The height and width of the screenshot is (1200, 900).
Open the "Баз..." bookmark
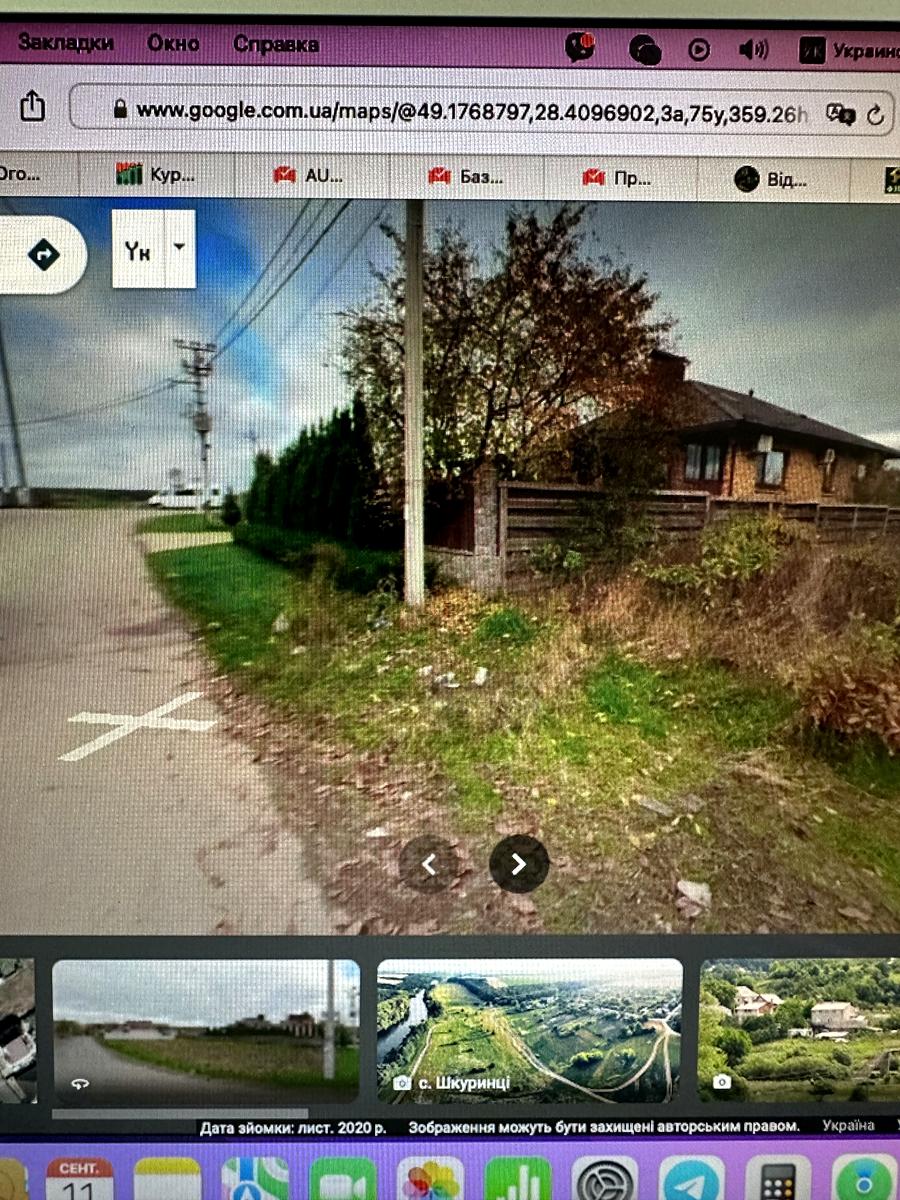[465, 177]
